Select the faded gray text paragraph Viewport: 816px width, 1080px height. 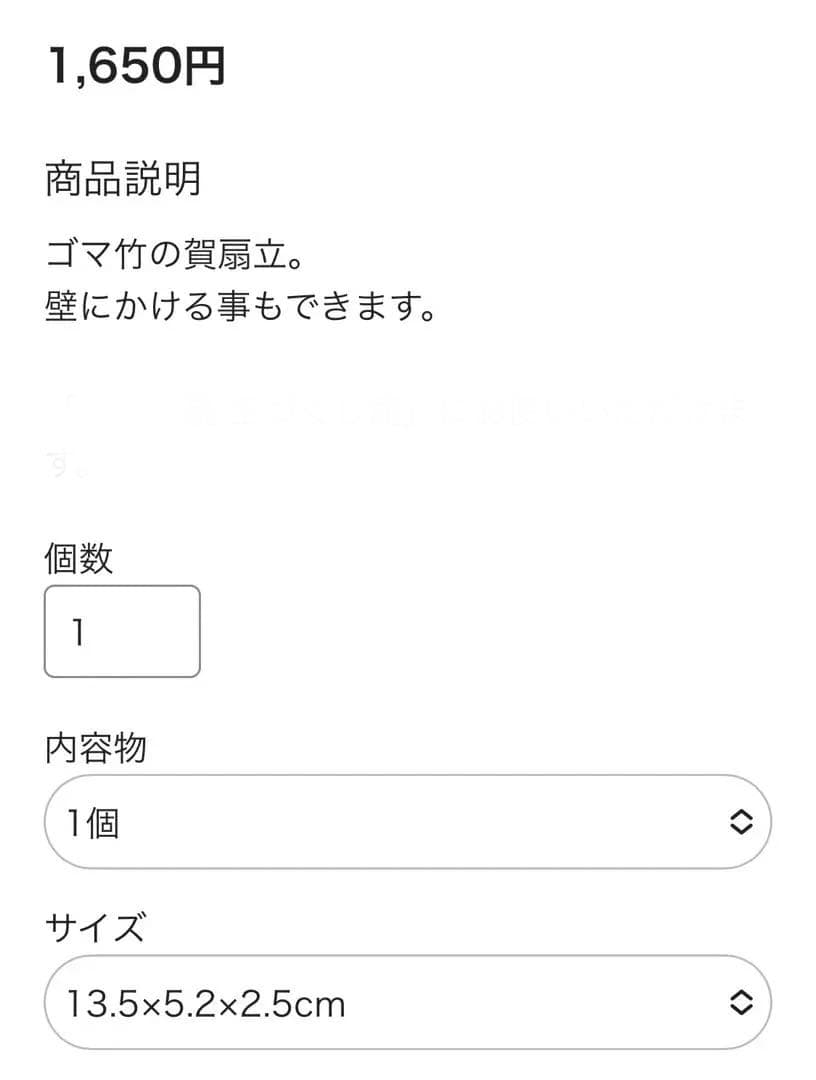(400, 430)
